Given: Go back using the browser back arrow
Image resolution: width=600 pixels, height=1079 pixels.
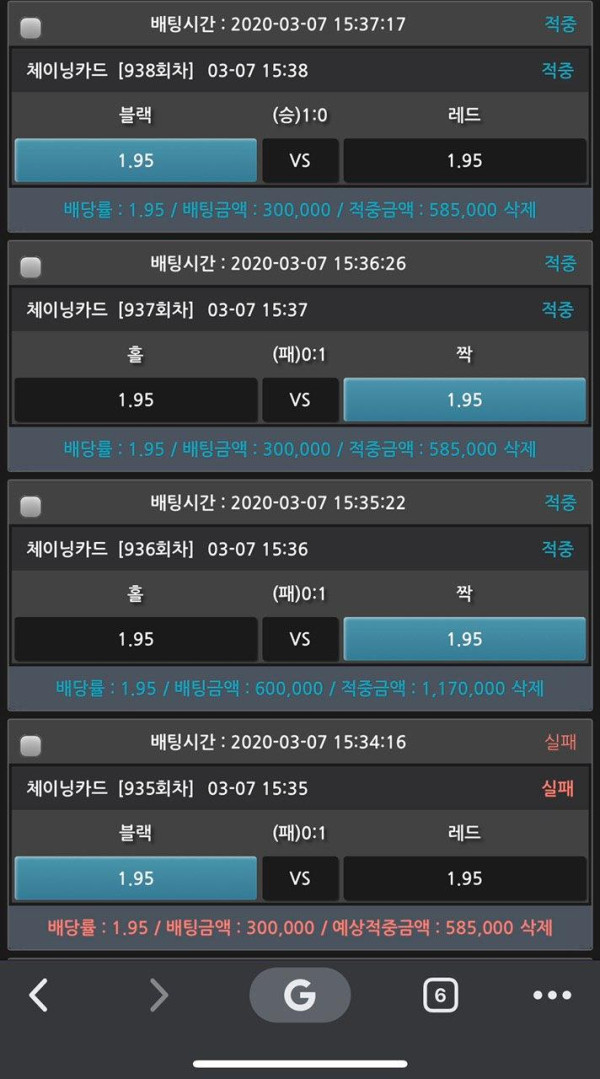Looking at the screenshot, I should tap(38, 995).
